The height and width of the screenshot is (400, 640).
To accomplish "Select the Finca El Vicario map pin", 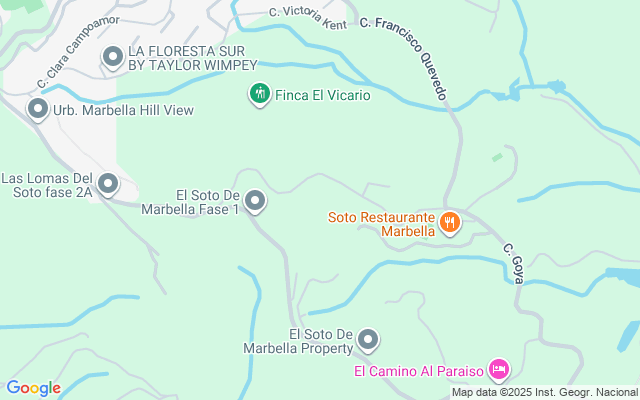I will tap(260, 95).
